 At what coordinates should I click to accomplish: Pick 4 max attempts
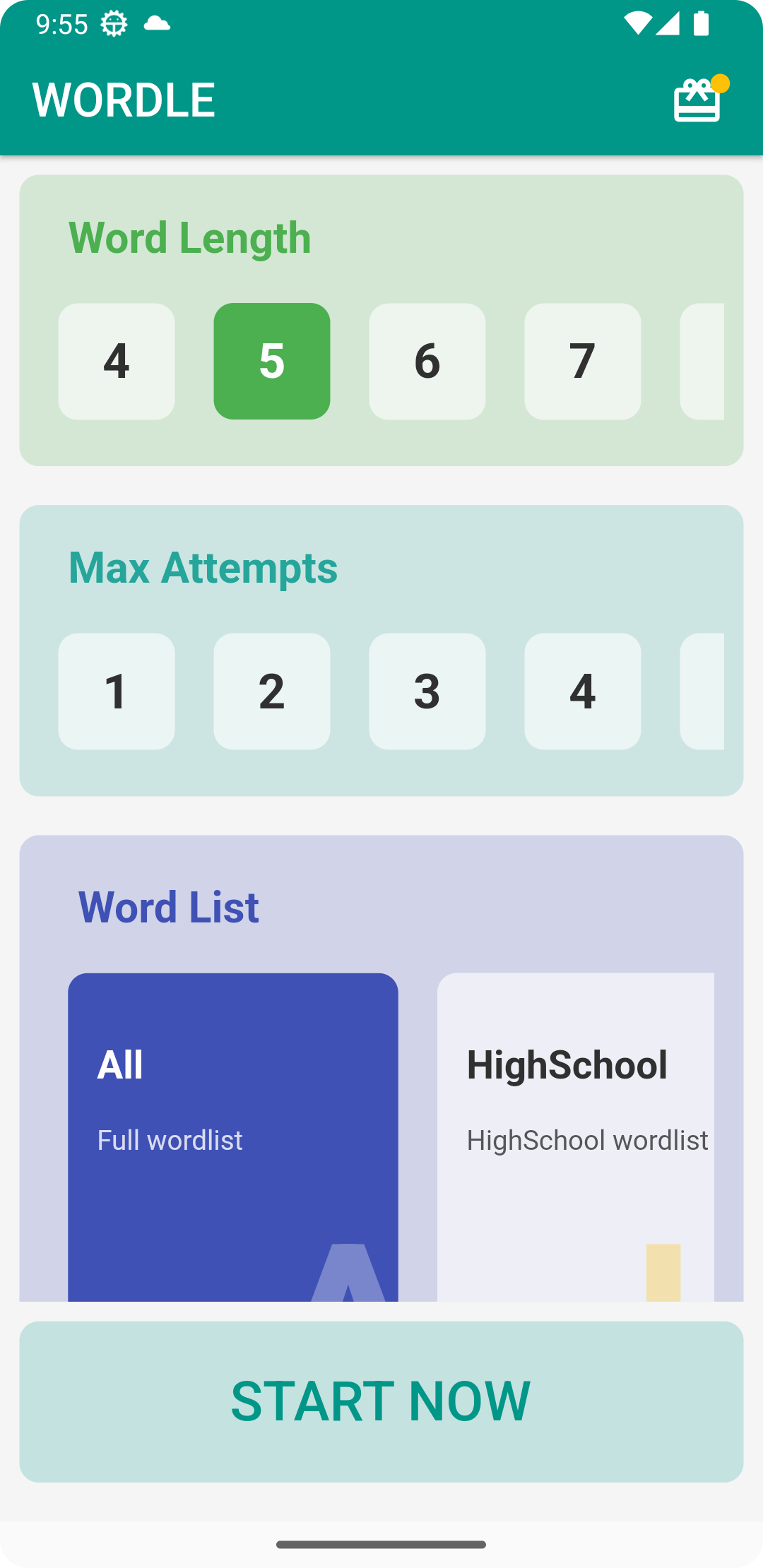[583, 691]
